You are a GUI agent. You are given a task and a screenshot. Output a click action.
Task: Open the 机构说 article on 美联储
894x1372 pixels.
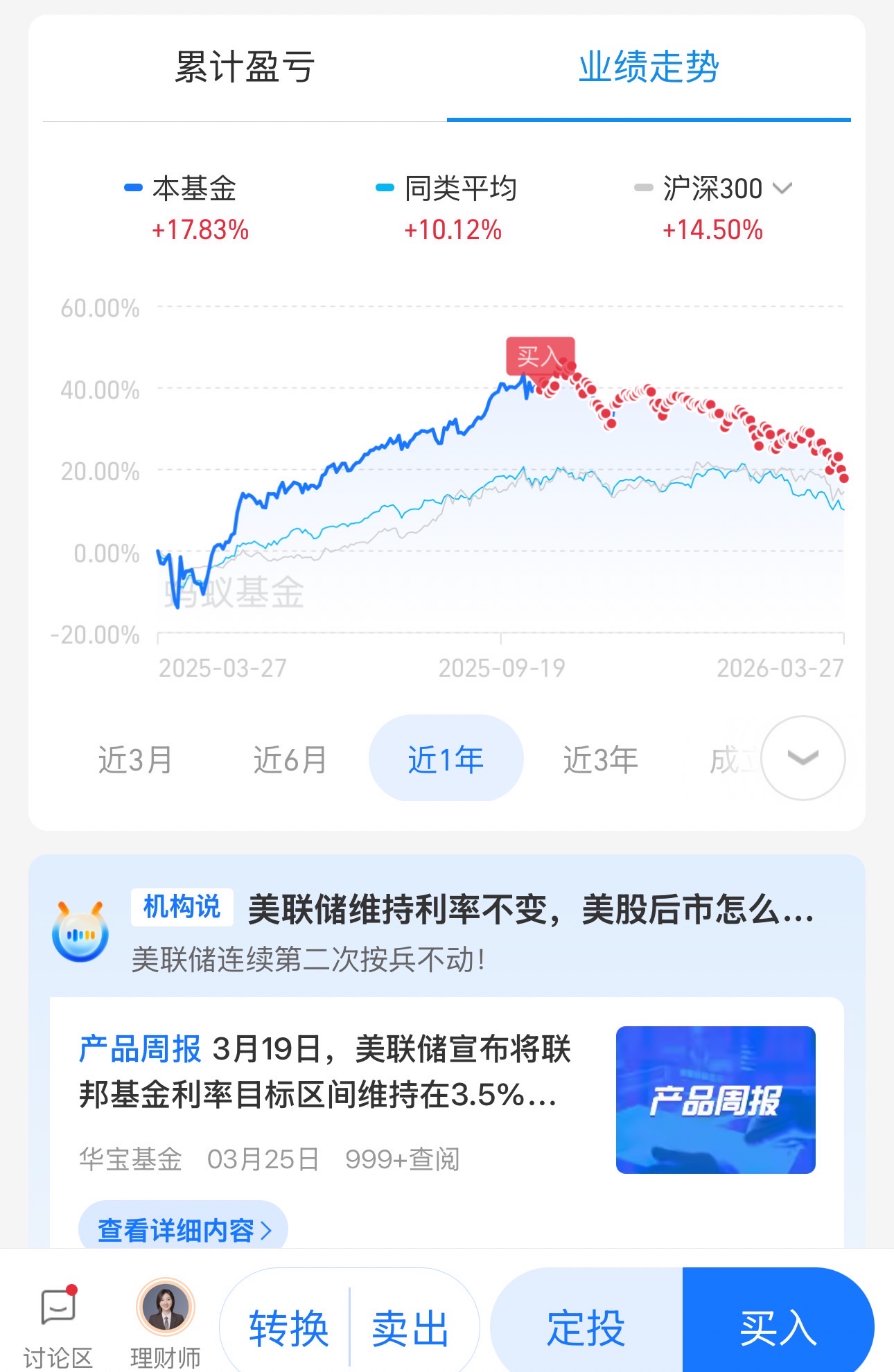[531, 909]
